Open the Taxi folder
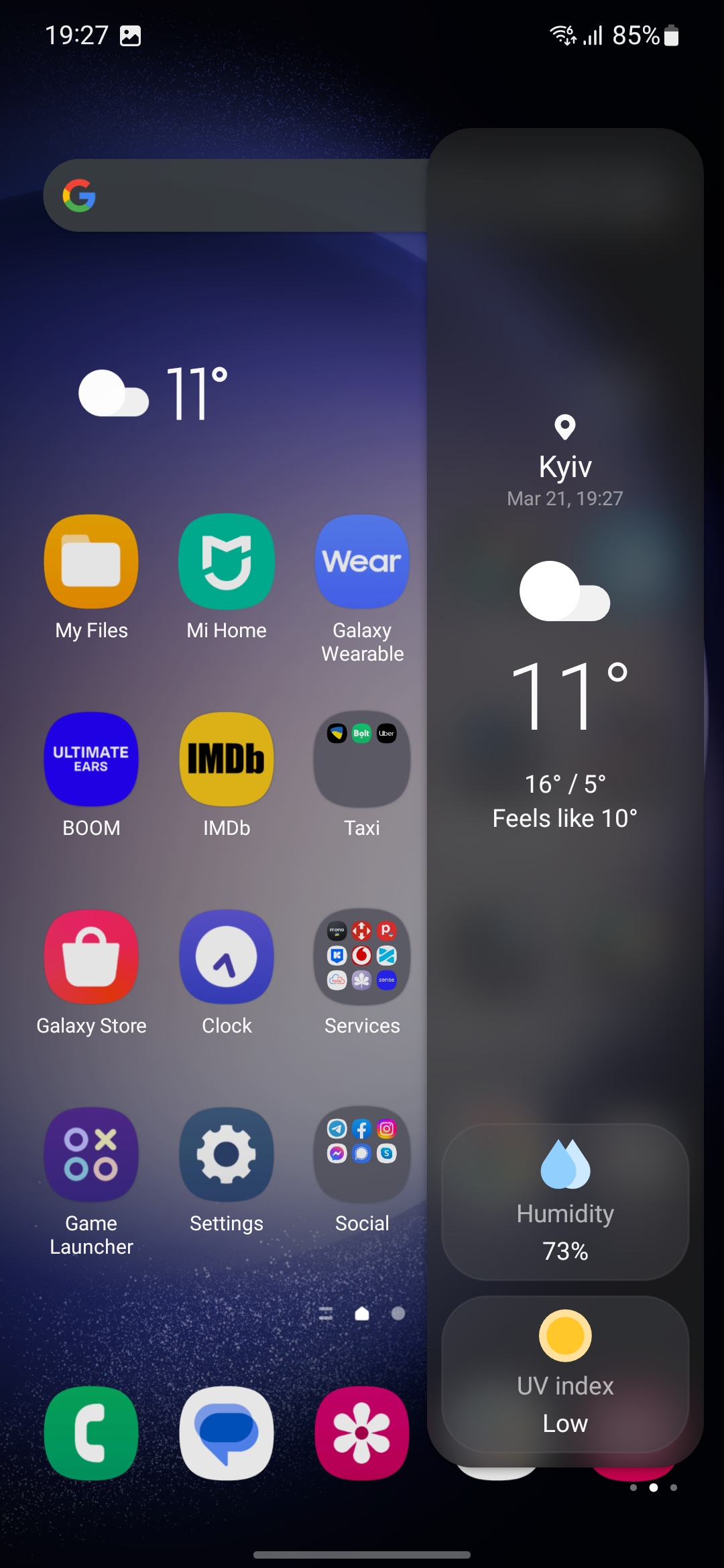724x1568 pixels. tap(362, 759)
